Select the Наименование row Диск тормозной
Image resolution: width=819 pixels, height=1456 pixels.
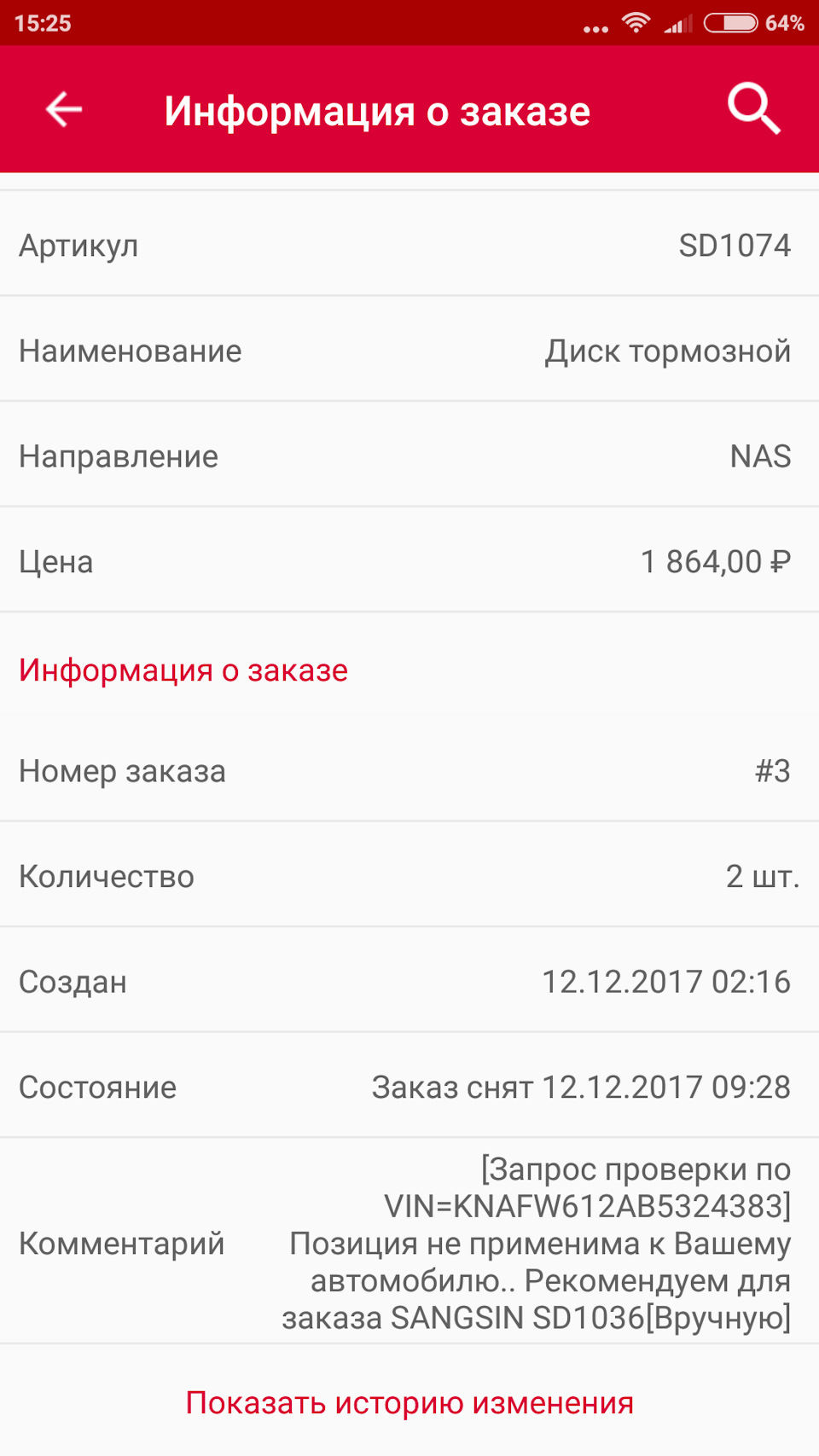409,351
